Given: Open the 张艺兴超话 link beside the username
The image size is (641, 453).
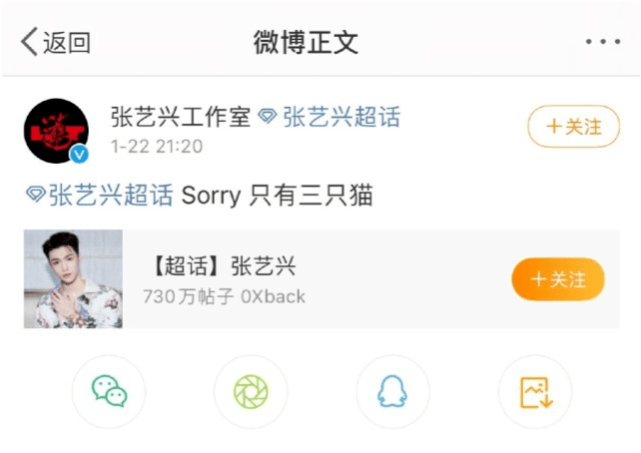Looking at the screenshot, I should [329, 117].
